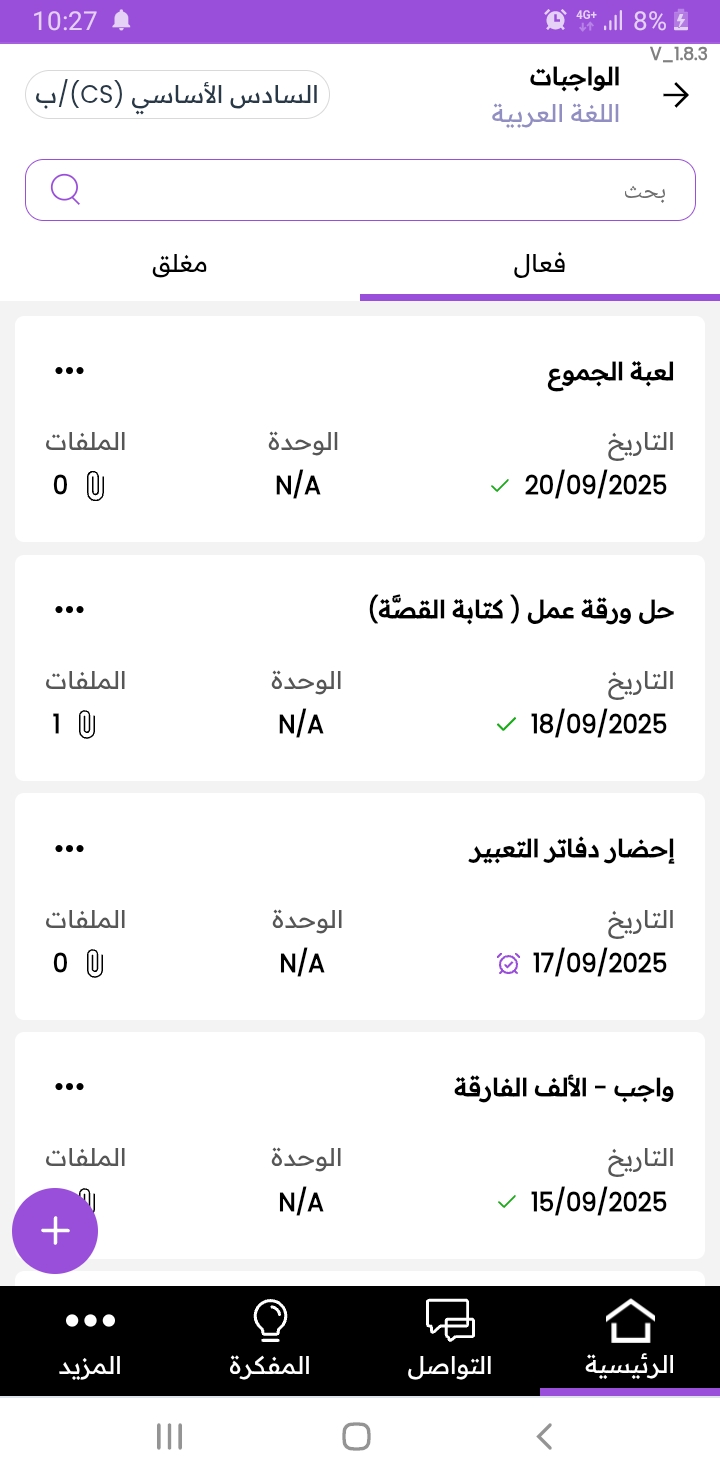Add a new assignment with plus button
The height and width of the screenshot is (1480, 720).
55,1231
